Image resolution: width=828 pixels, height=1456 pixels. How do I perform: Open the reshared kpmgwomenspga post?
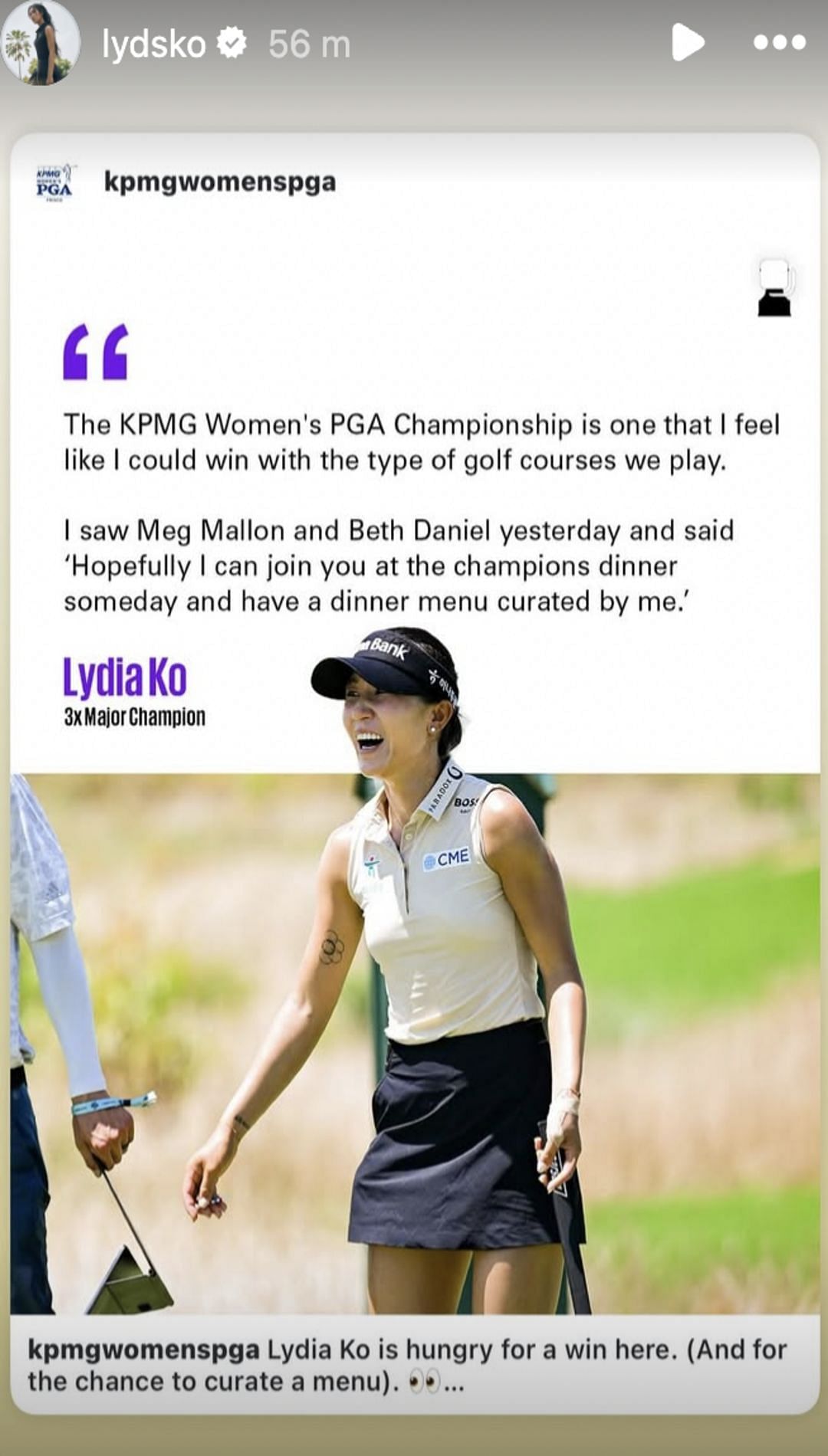(414, 766)
